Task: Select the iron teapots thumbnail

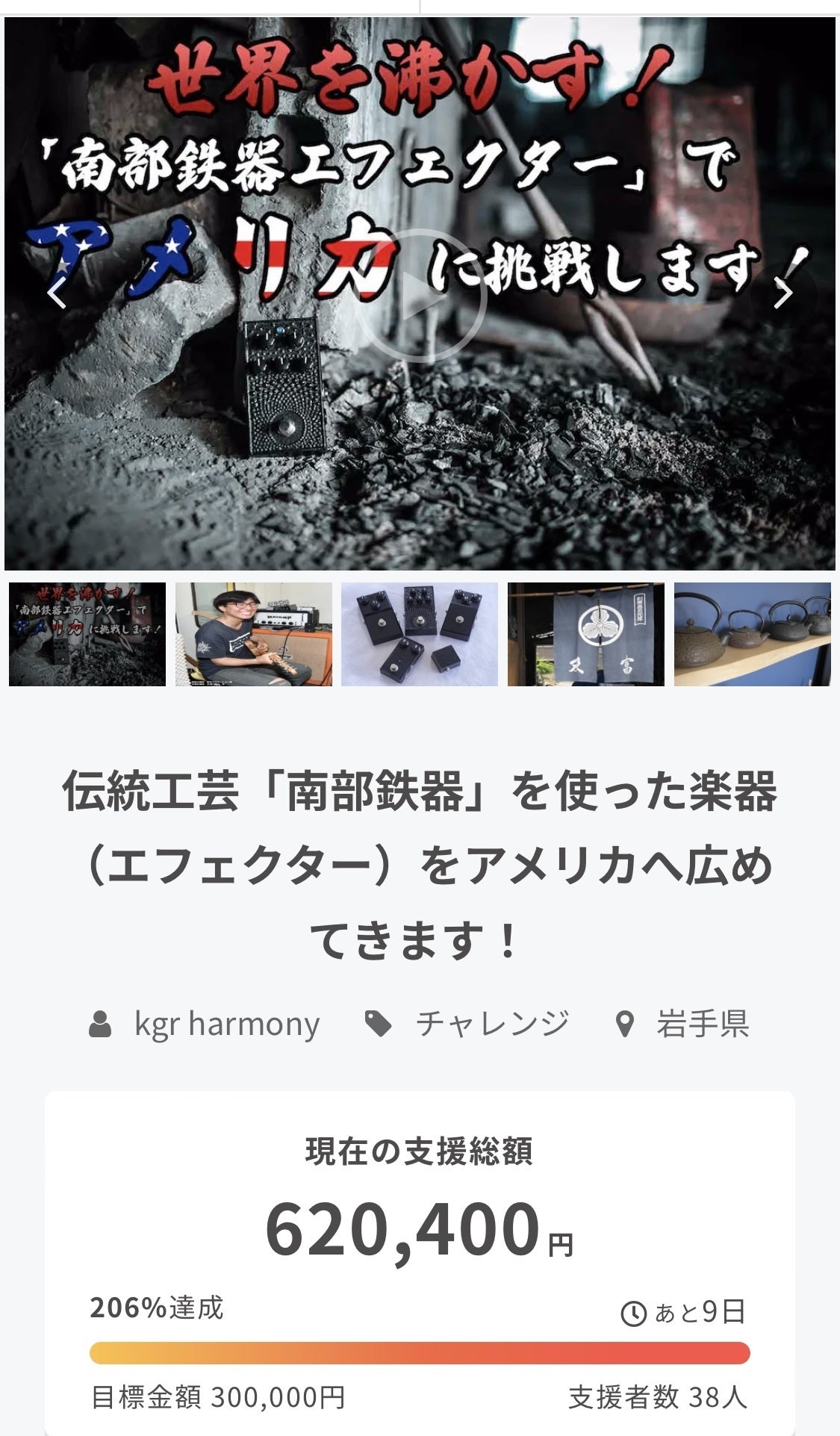Action: tap(753, 634)
